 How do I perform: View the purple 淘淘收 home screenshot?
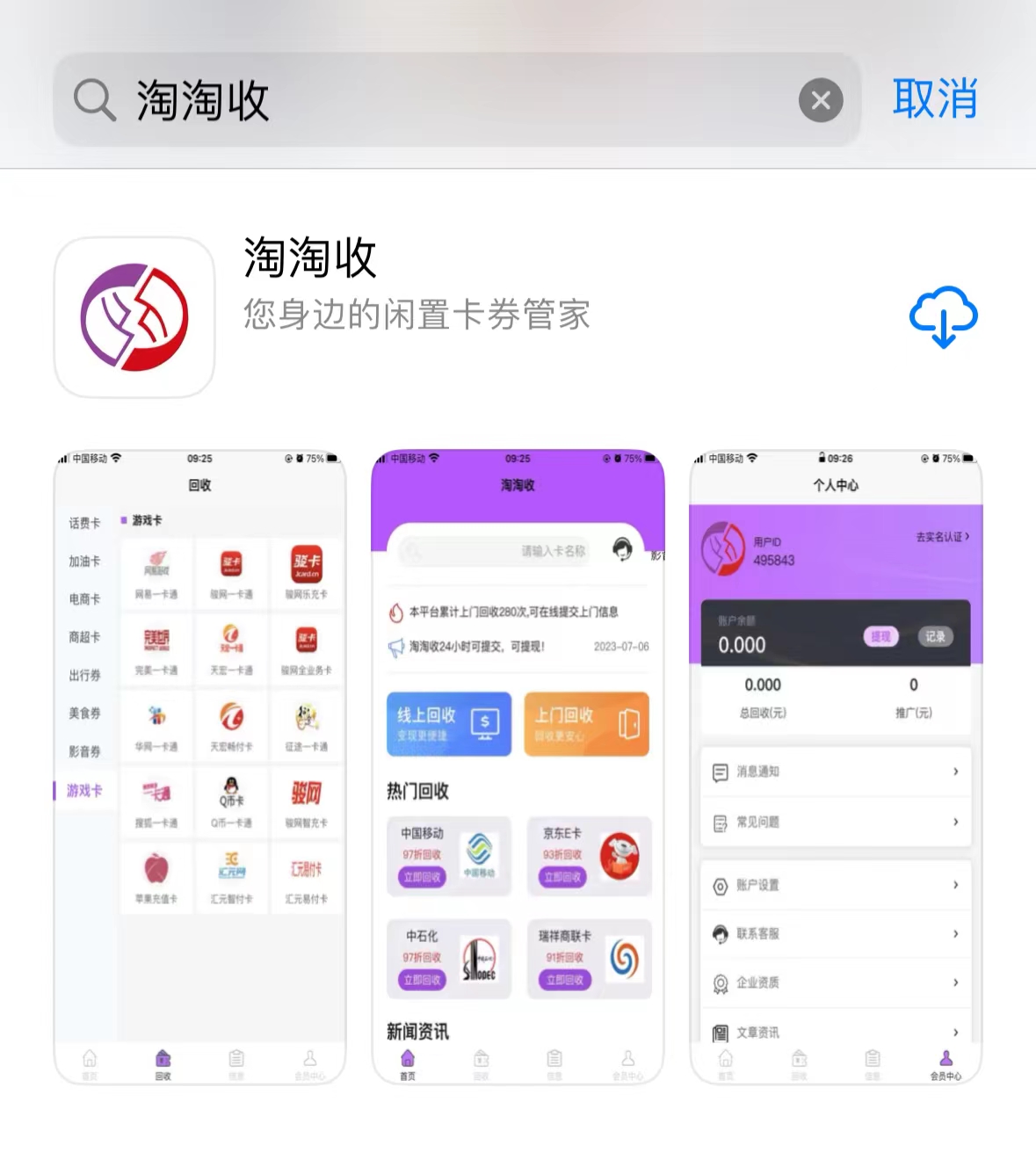pos(518,766)
